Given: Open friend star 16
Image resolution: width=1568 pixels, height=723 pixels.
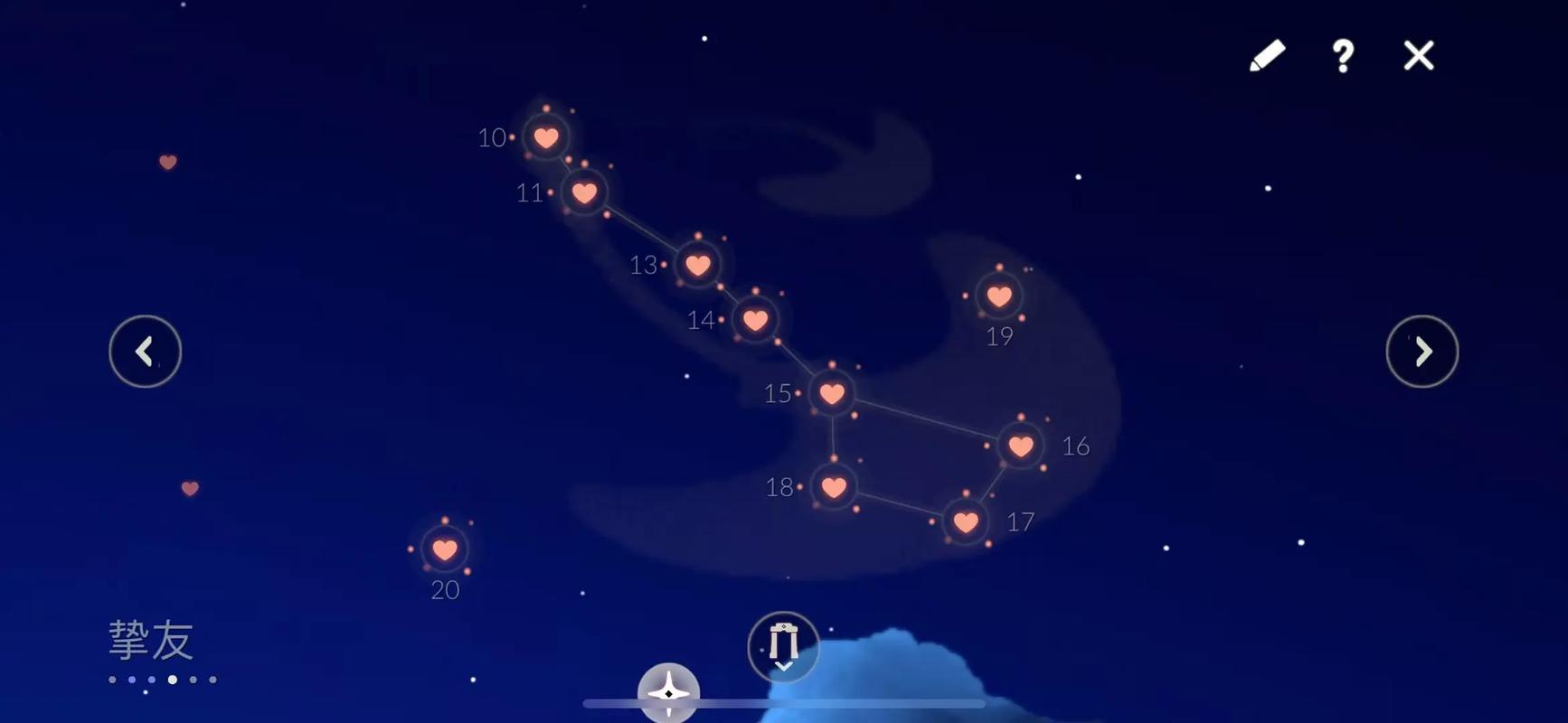Looking at the screenshot, I should tap(1021, 446).
